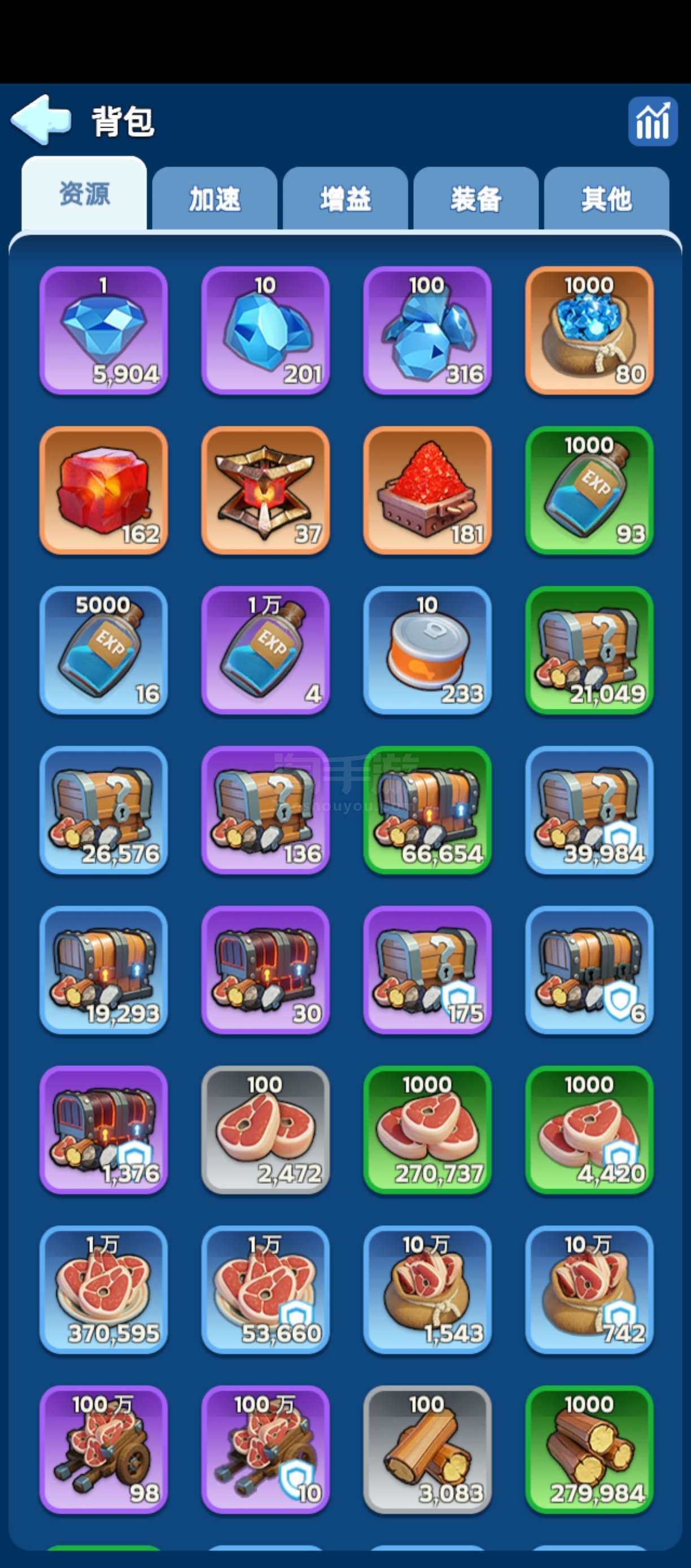Open the statistics chart icon
The height and width of the screenshot is (1568, 691).
(x=652, y=122)
